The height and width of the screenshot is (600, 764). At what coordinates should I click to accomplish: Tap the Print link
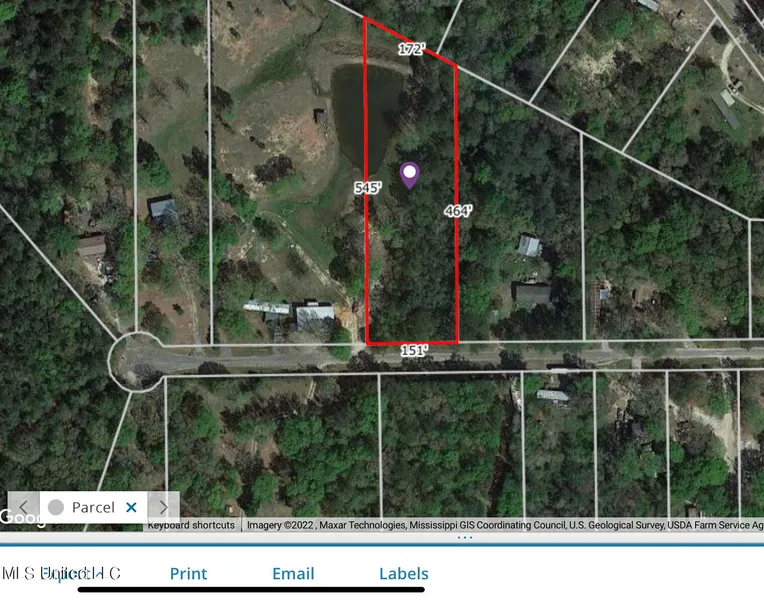click(x=188, y=573)
